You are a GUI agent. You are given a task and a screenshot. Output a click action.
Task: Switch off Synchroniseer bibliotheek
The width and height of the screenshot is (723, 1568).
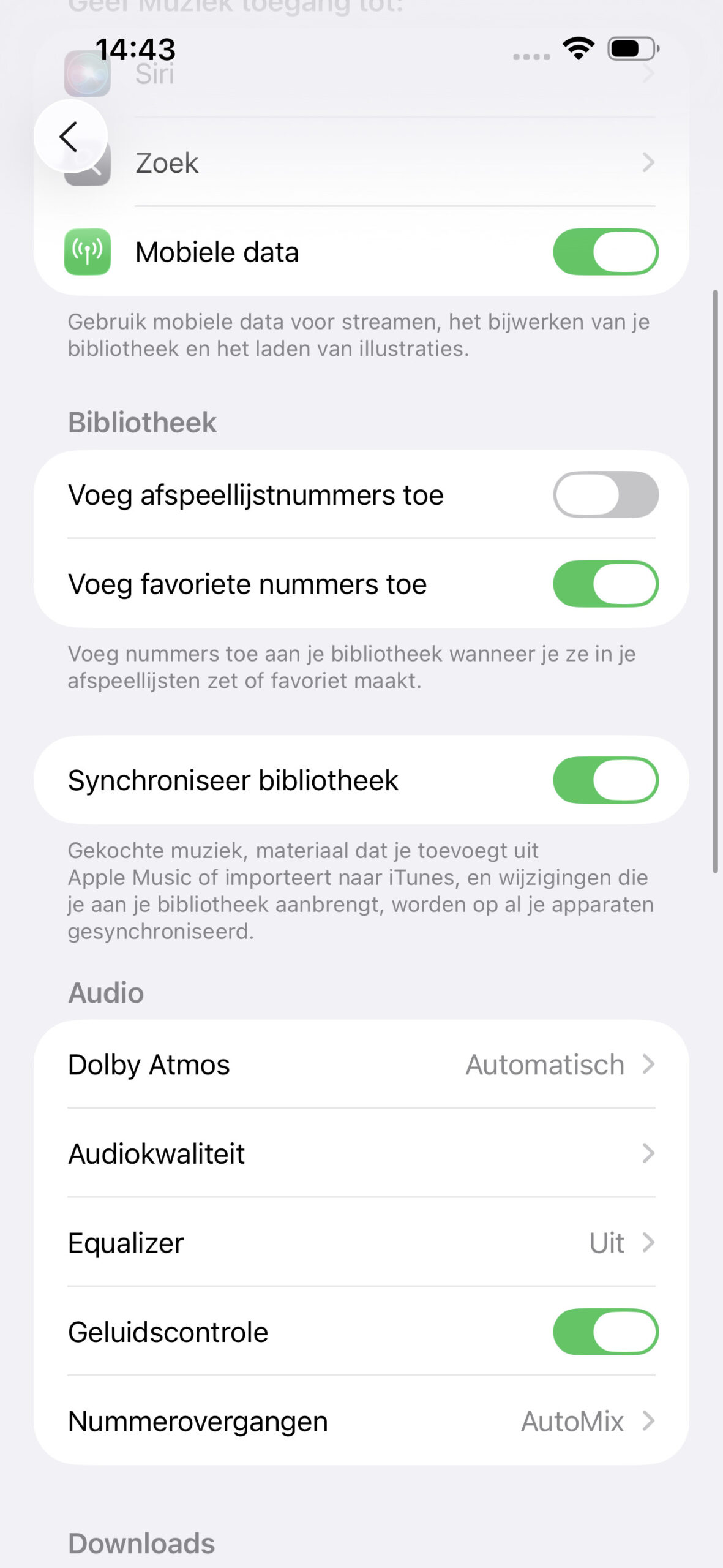click(x=605, y=780)
